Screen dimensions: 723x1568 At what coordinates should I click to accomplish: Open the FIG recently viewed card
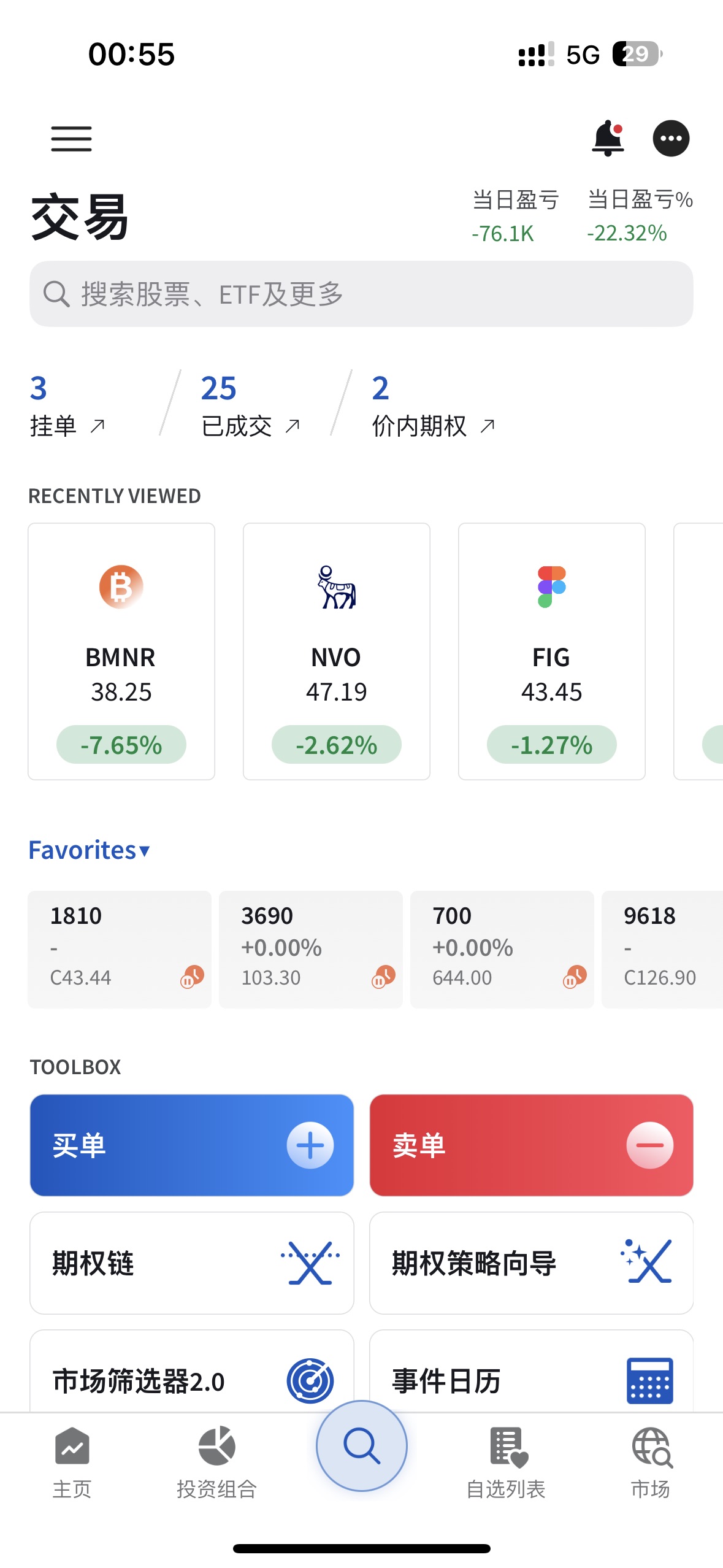551,651
